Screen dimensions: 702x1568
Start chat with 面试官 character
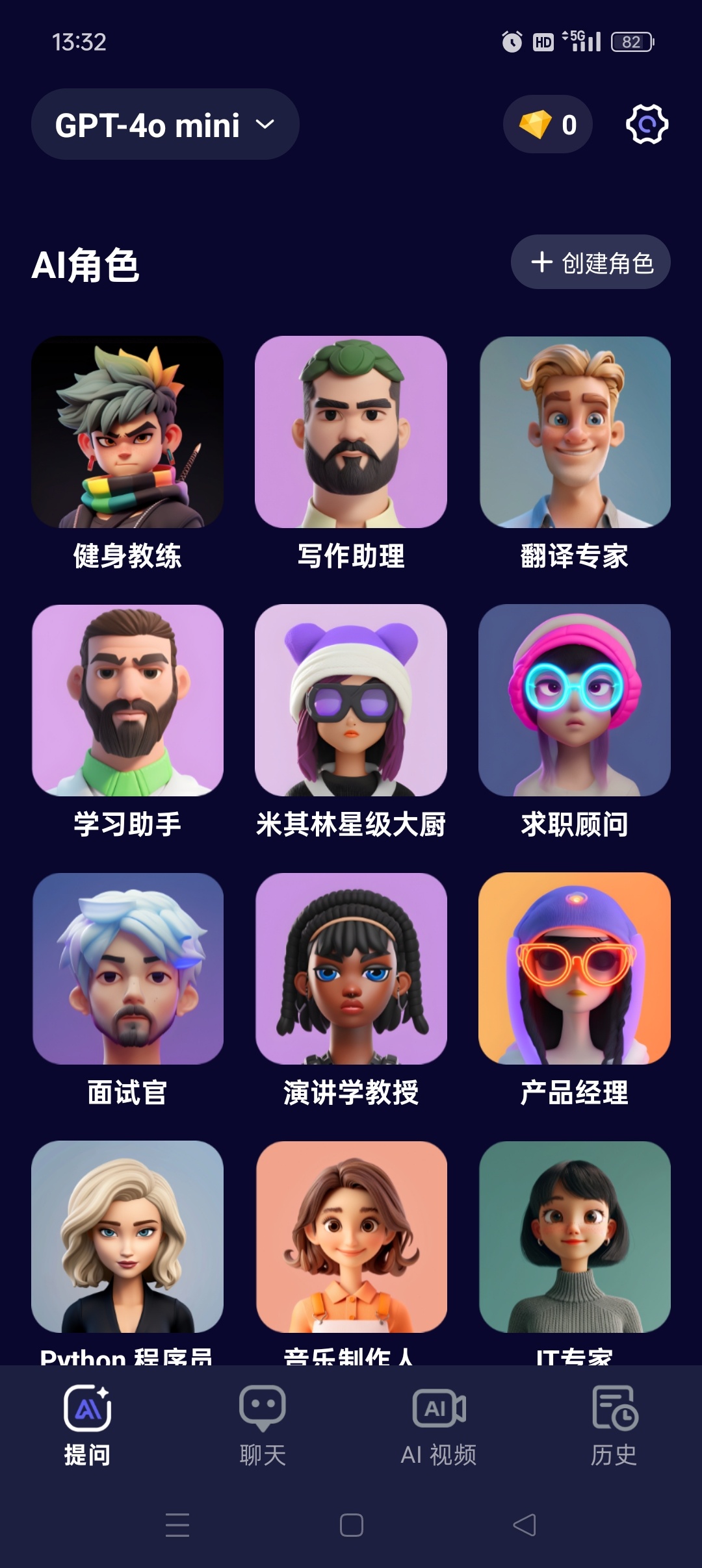[127, 968]
